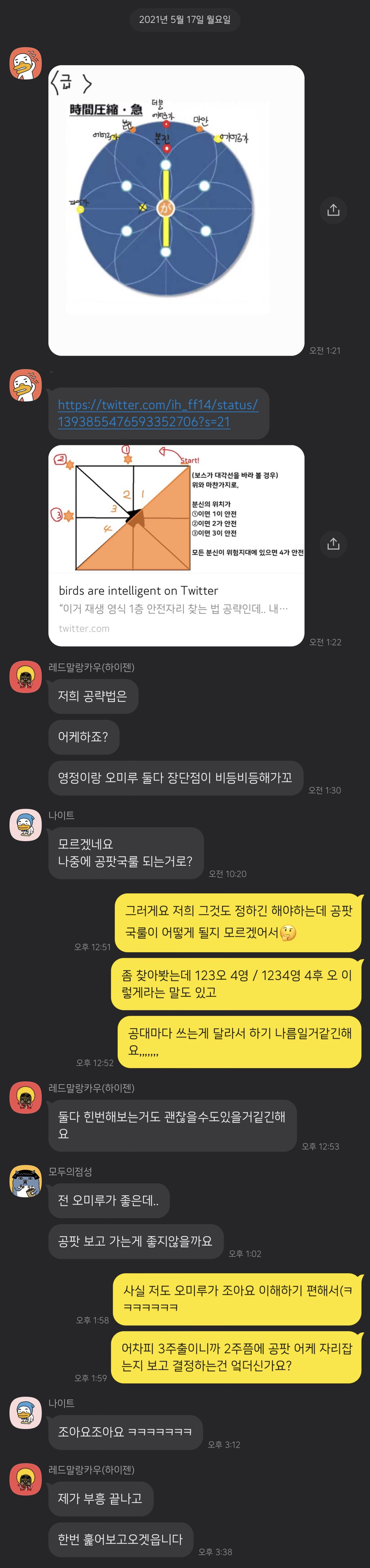Share the Twitter link preview
Screen dimensions: 370x1568
click(333, 543)
